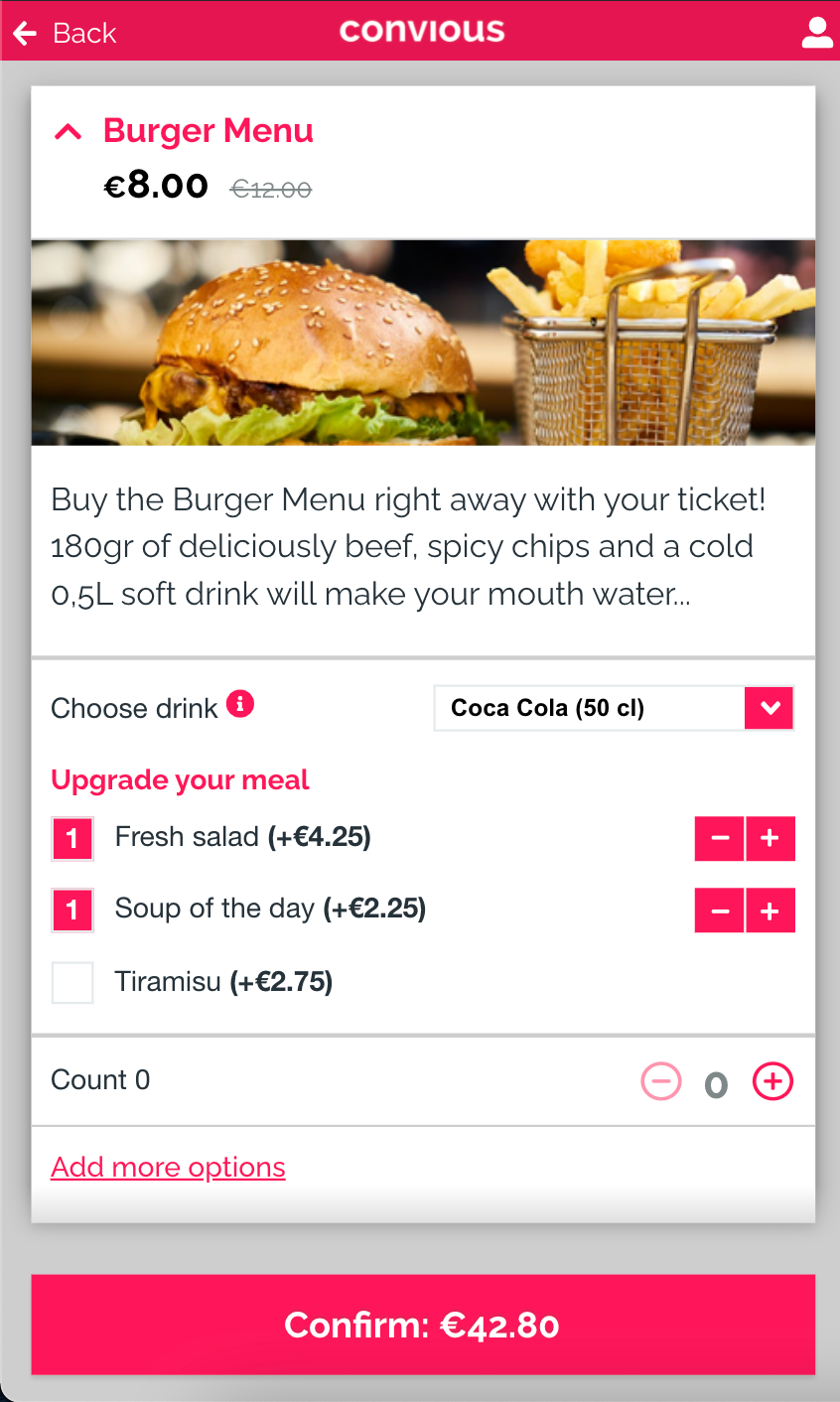Show info about Choose drink

(x=240, y=704)
